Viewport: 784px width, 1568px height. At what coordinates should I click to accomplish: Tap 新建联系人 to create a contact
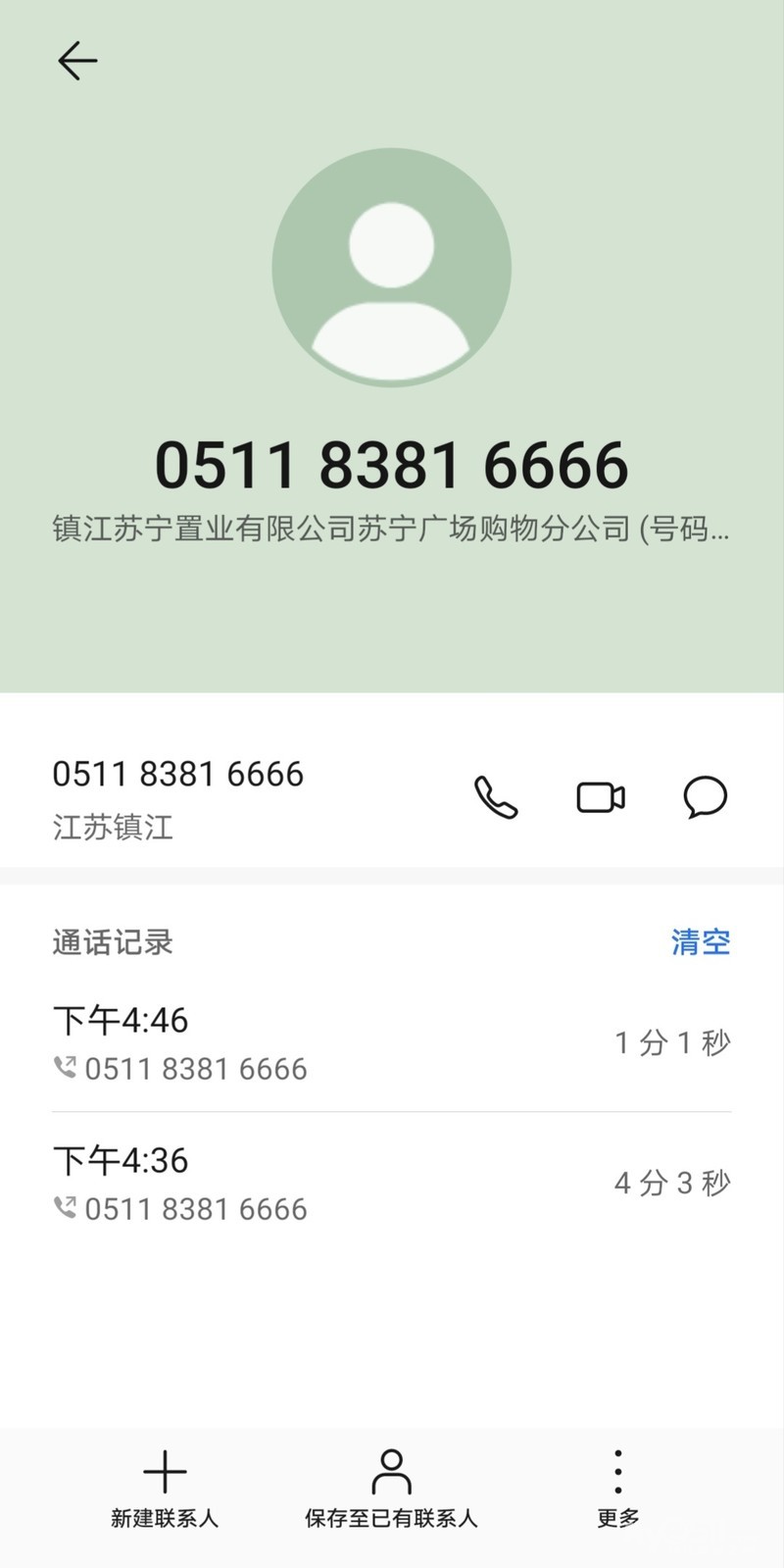pos(165,1489)
